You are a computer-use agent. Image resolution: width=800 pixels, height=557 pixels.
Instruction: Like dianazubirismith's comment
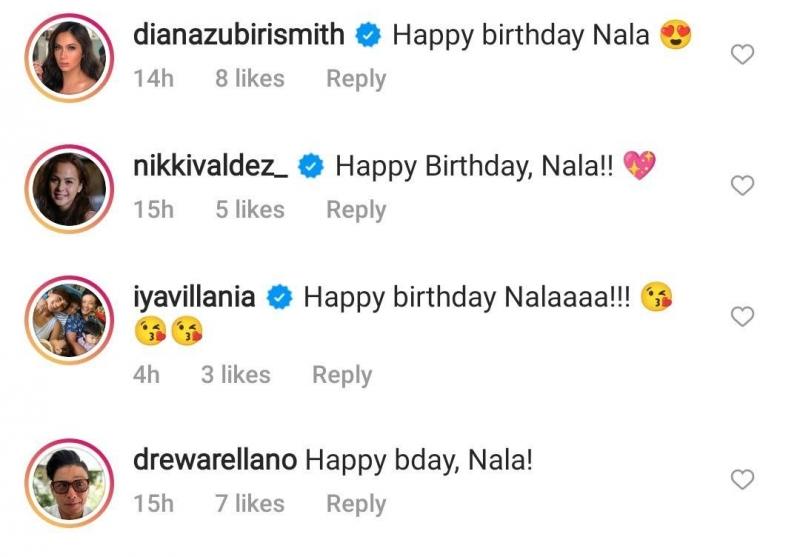click(x=742, y=56)
